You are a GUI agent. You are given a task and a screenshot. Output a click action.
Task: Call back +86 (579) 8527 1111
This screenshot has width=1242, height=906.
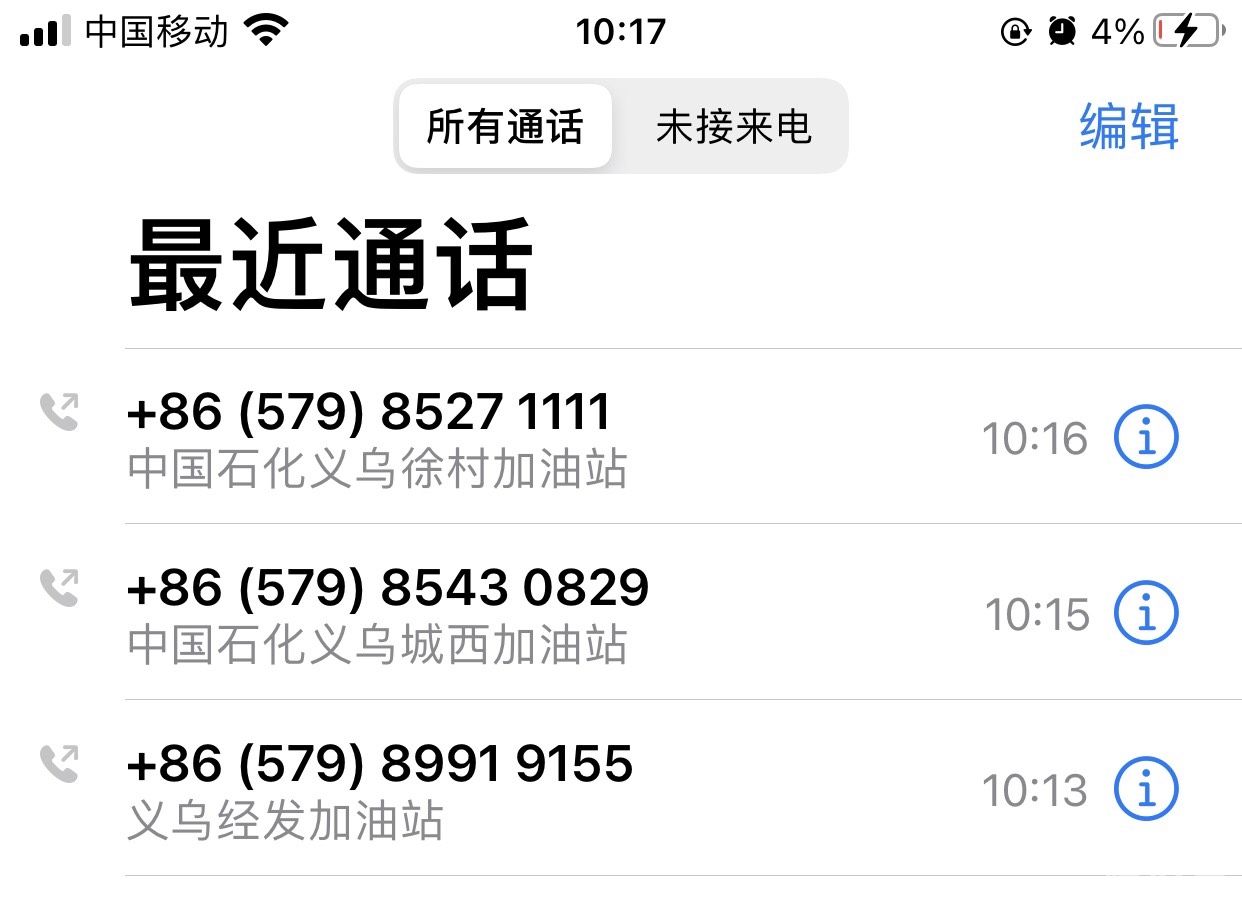(x=370, y=437)
